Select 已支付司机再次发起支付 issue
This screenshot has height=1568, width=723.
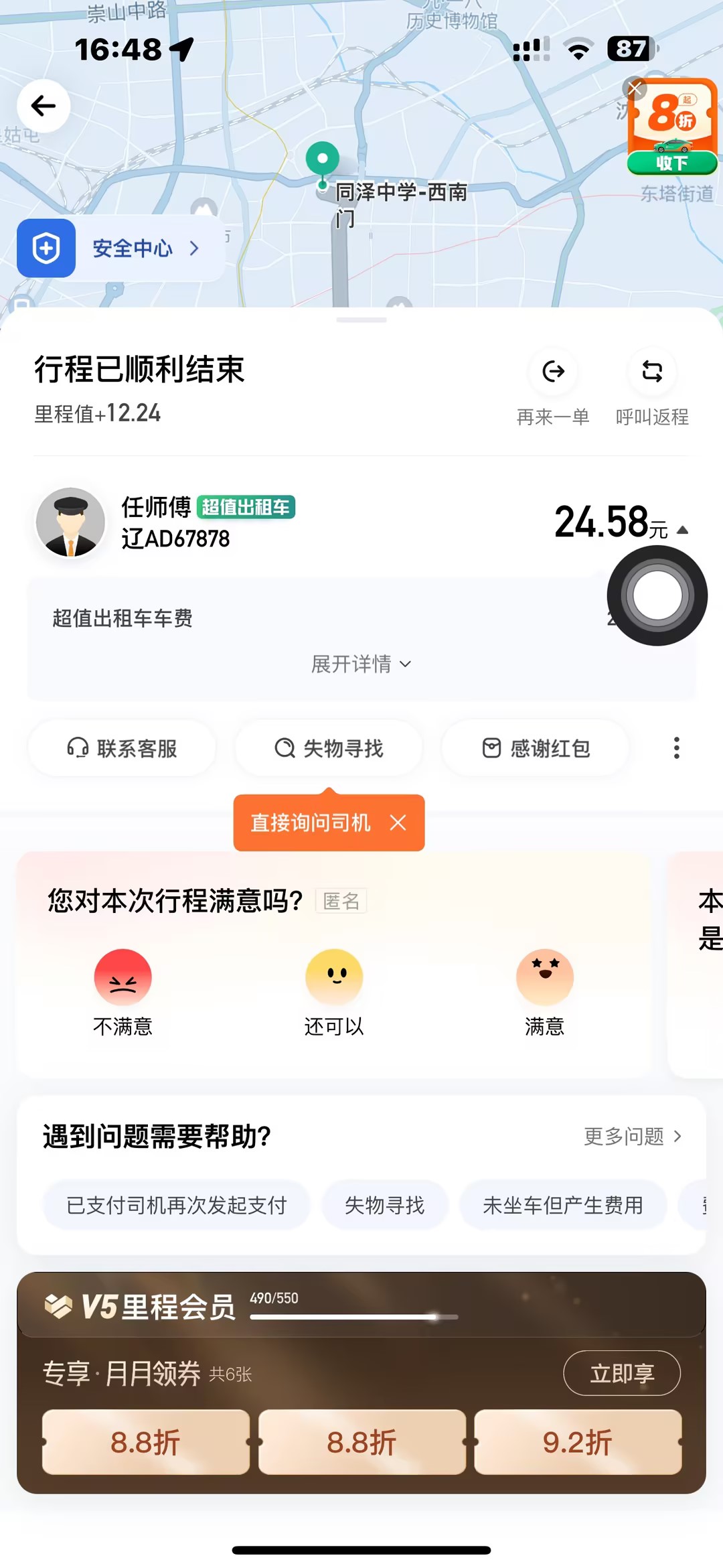pyautogui.click(x=177, y=1205)
